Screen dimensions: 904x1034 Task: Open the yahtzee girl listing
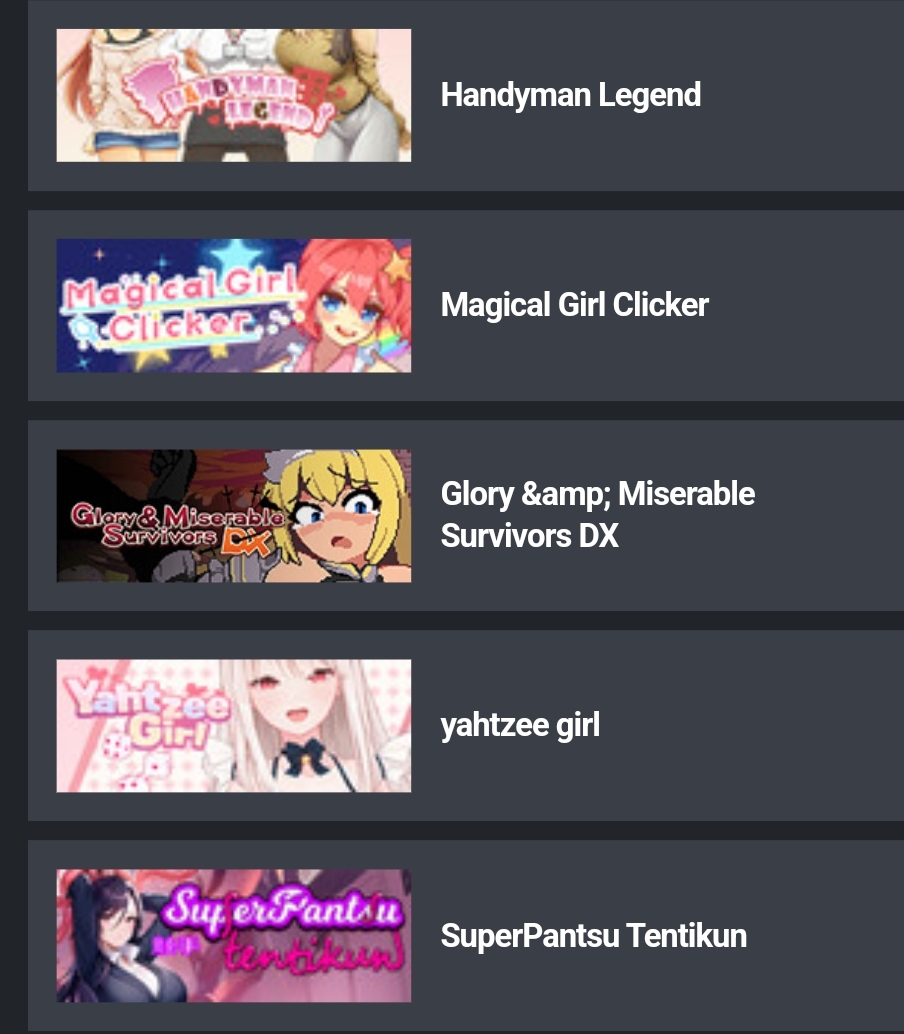point(520,725)
